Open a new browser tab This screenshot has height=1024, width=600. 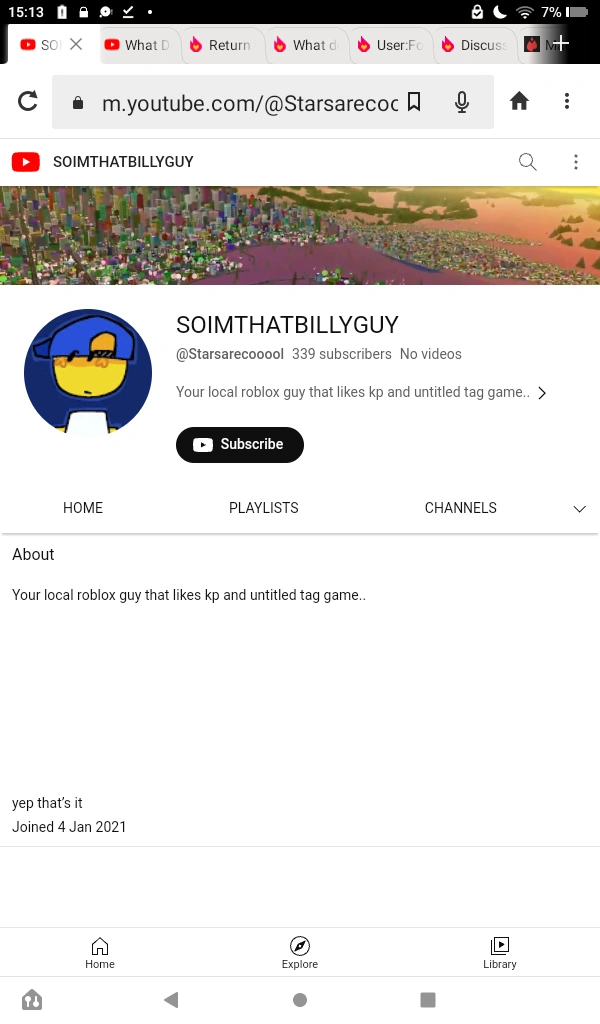(562, 44)
